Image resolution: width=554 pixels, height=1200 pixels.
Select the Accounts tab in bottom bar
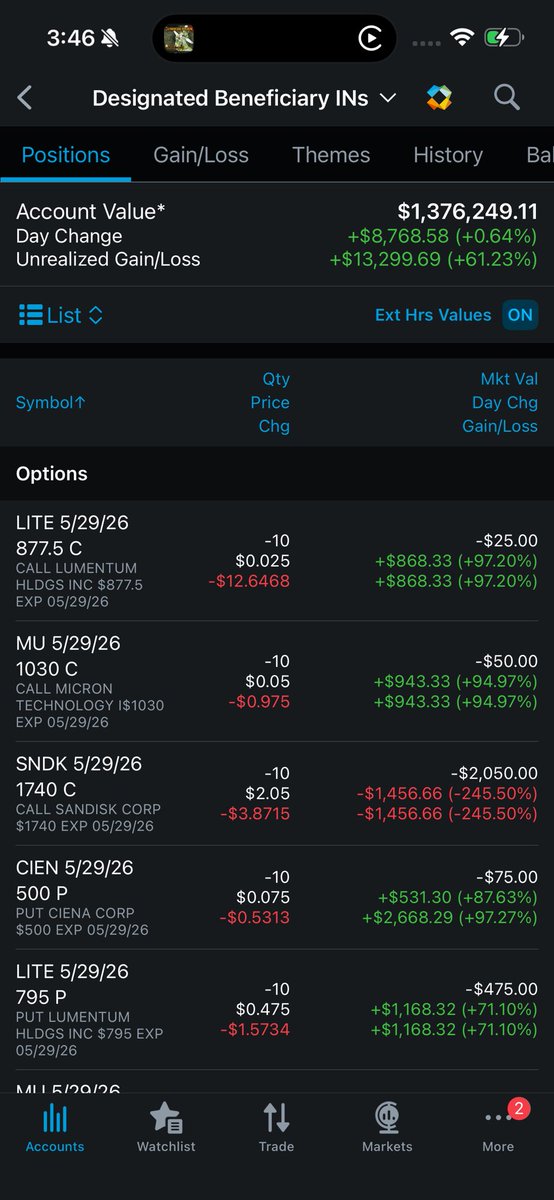pos(55,1127)
